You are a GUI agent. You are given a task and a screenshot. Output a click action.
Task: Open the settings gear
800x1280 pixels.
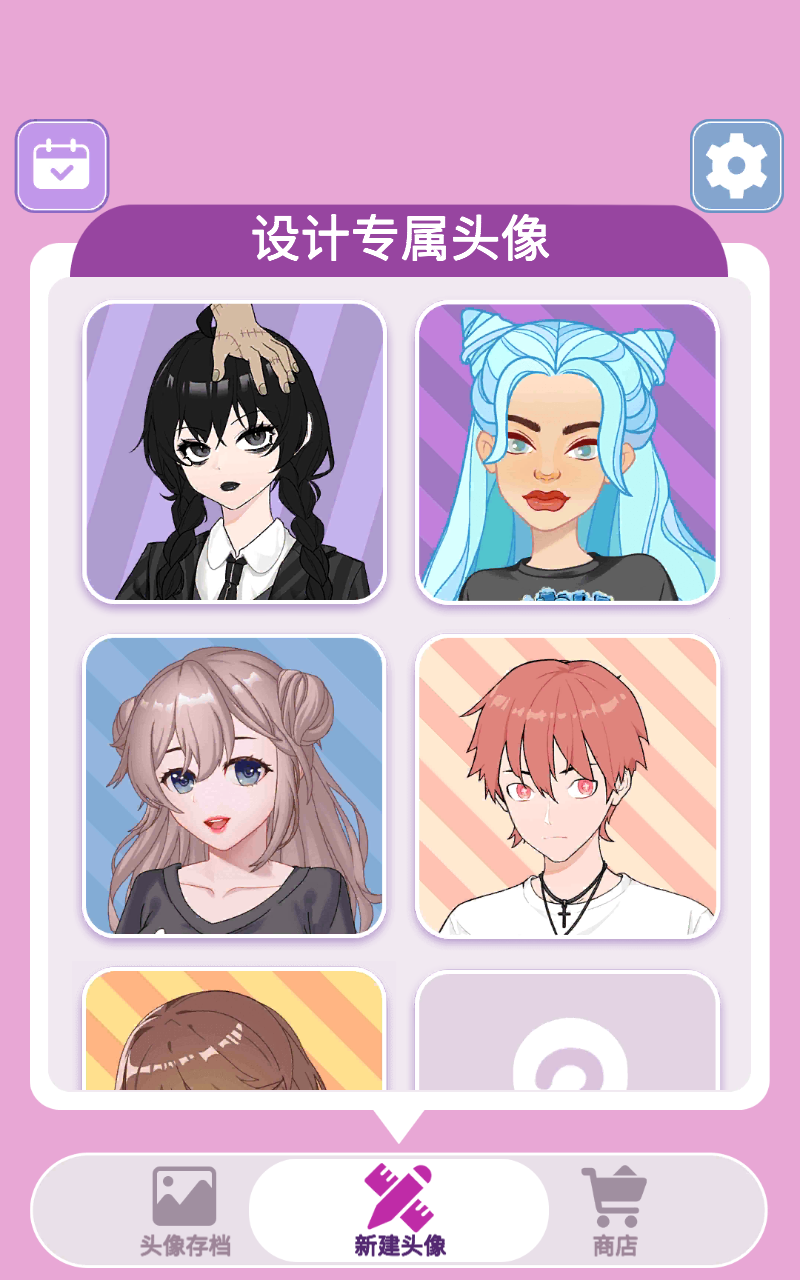736,166
